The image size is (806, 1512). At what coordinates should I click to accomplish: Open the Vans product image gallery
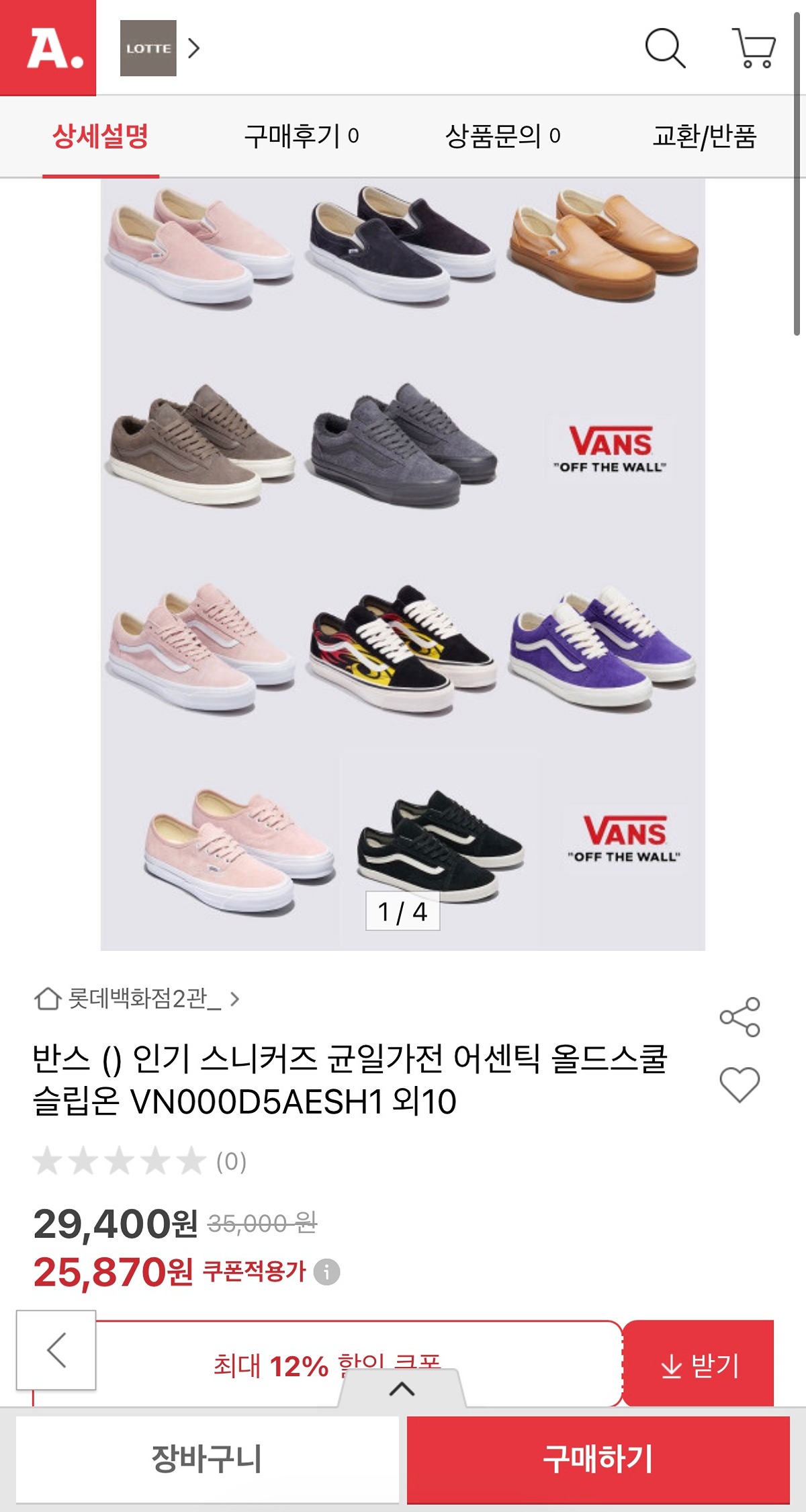[x=403, y=564]
